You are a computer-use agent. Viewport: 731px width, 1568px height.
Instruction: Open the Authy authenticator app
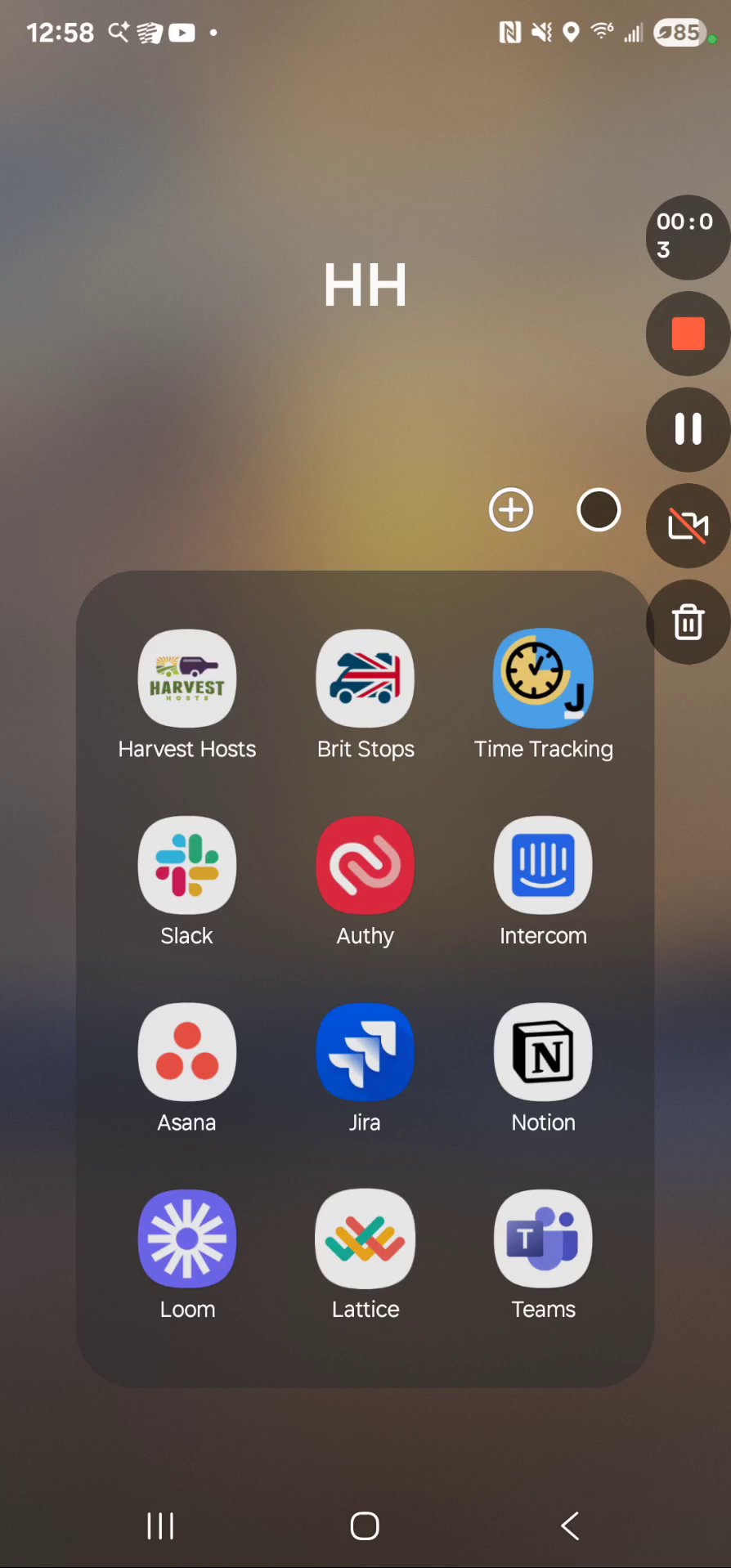click(365, 865)
